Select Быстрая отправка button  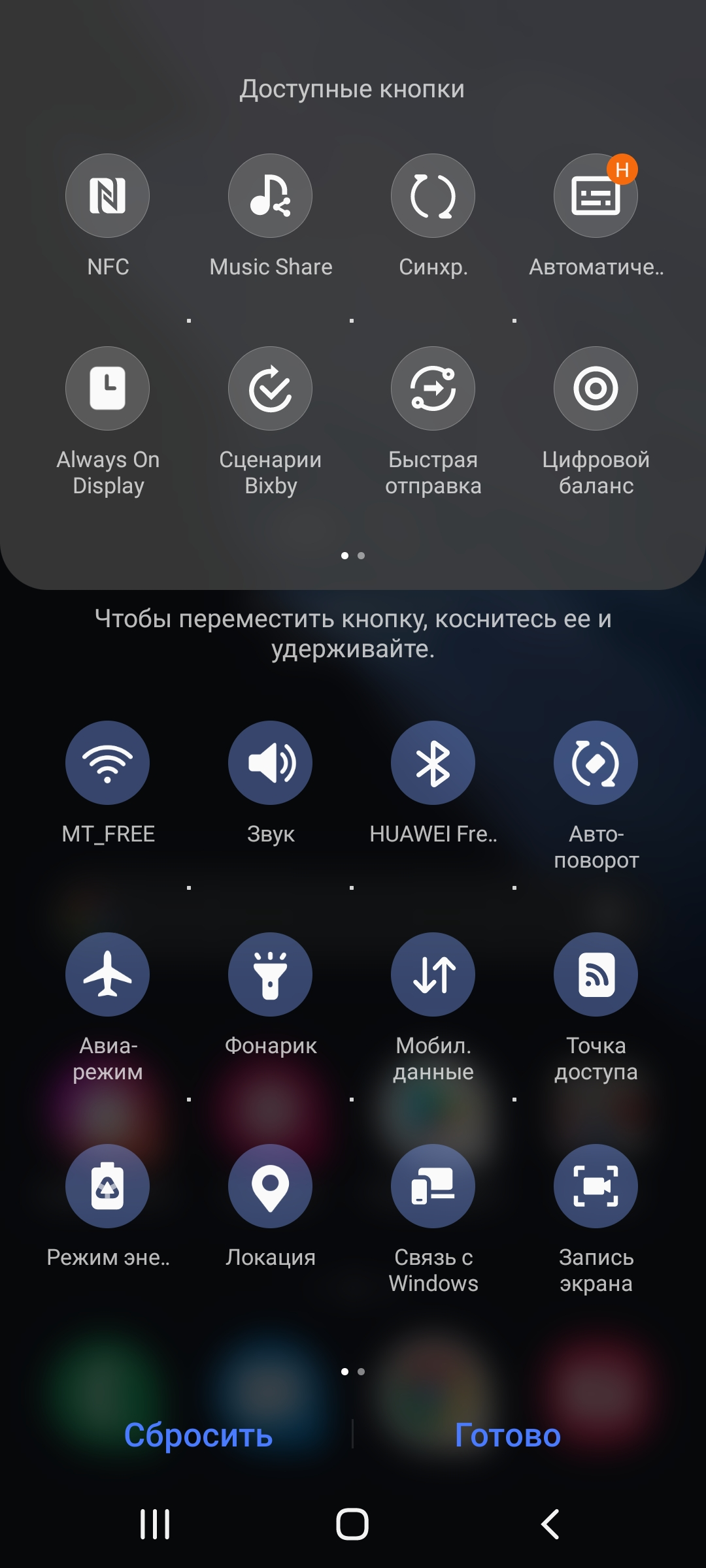point(433,388)
